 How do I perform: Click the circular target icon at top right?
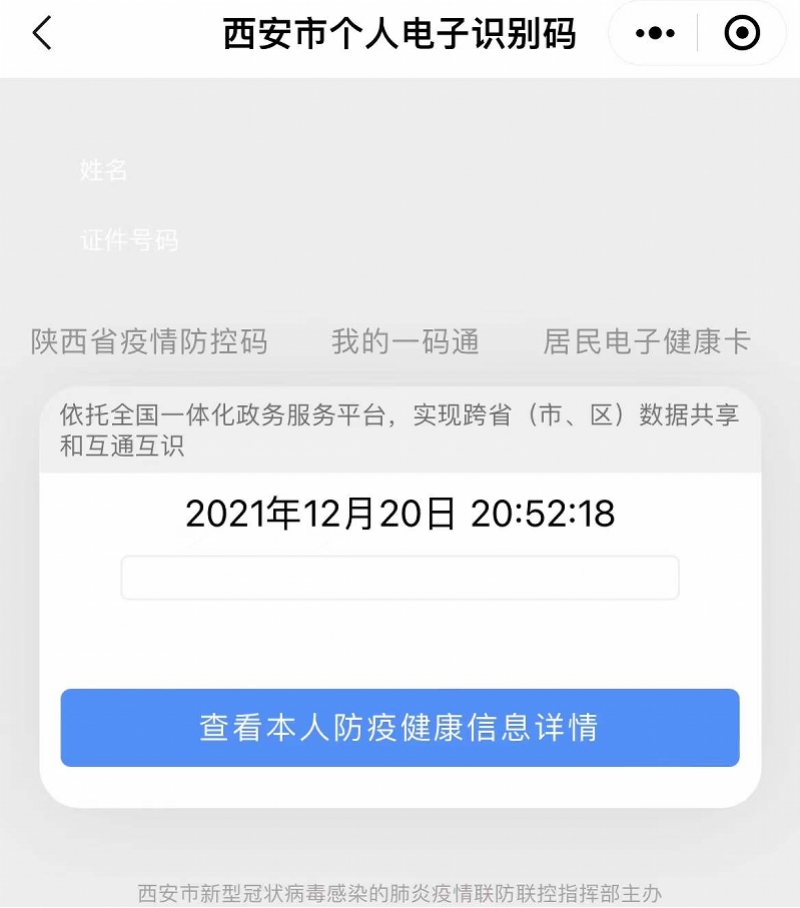point(741,32)
